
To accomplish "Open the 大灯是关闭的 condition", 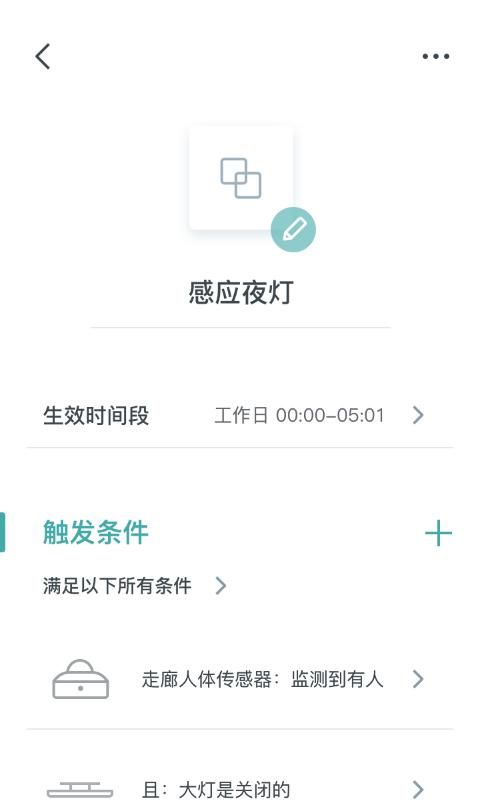I will coord(240,789).
